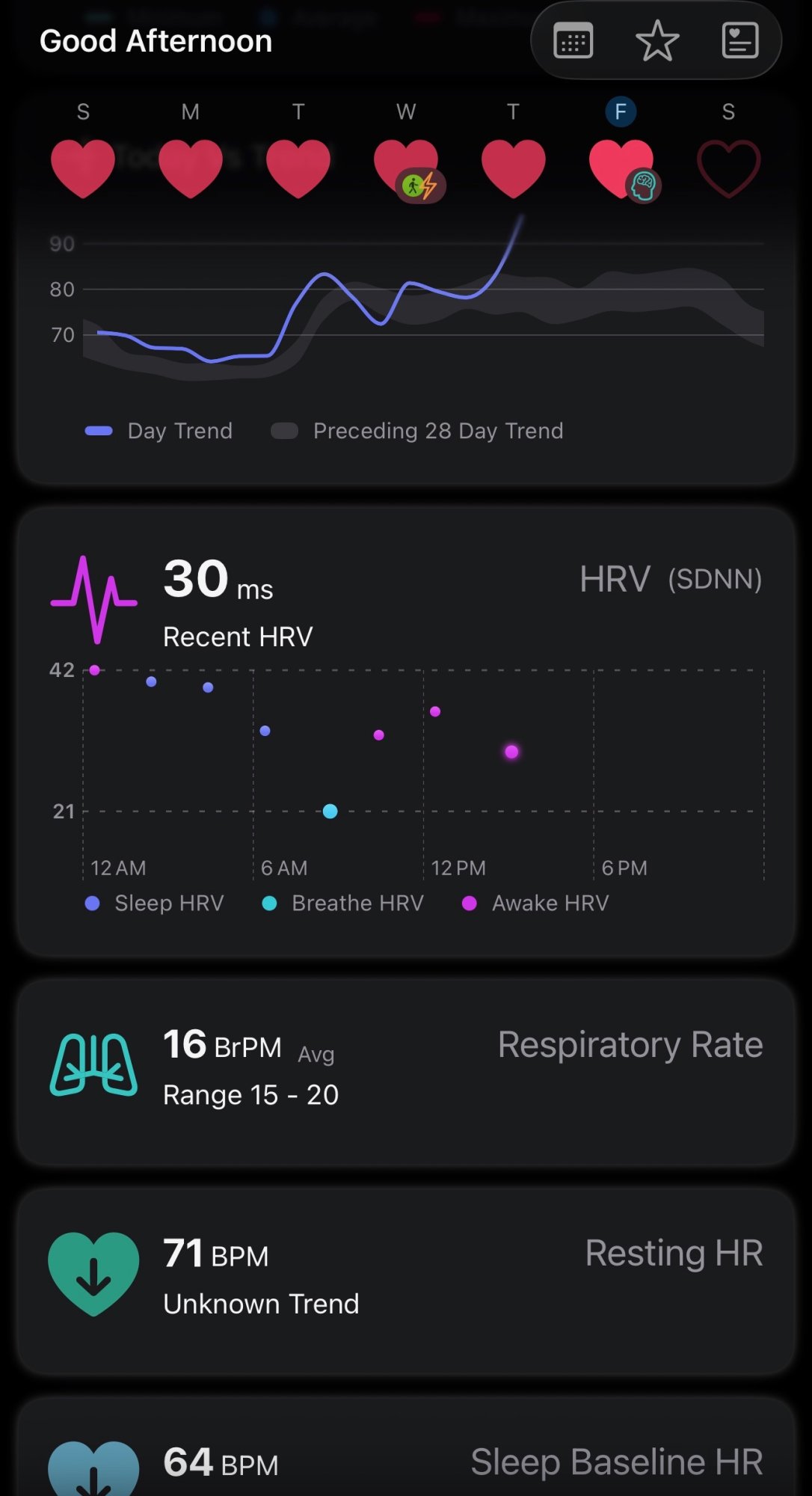Viewport: 812px width, 1496px height.
Task: Choose Wednesday's heart with workout badge
Action: point(406,168)
